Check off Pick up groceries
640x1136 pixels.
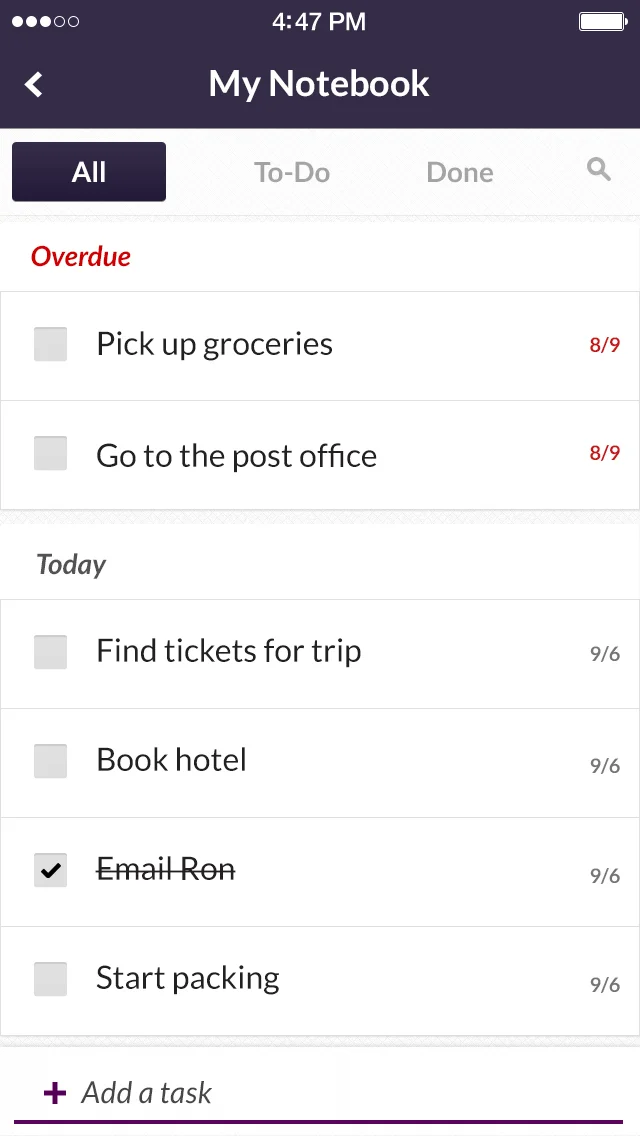point(51,344)
